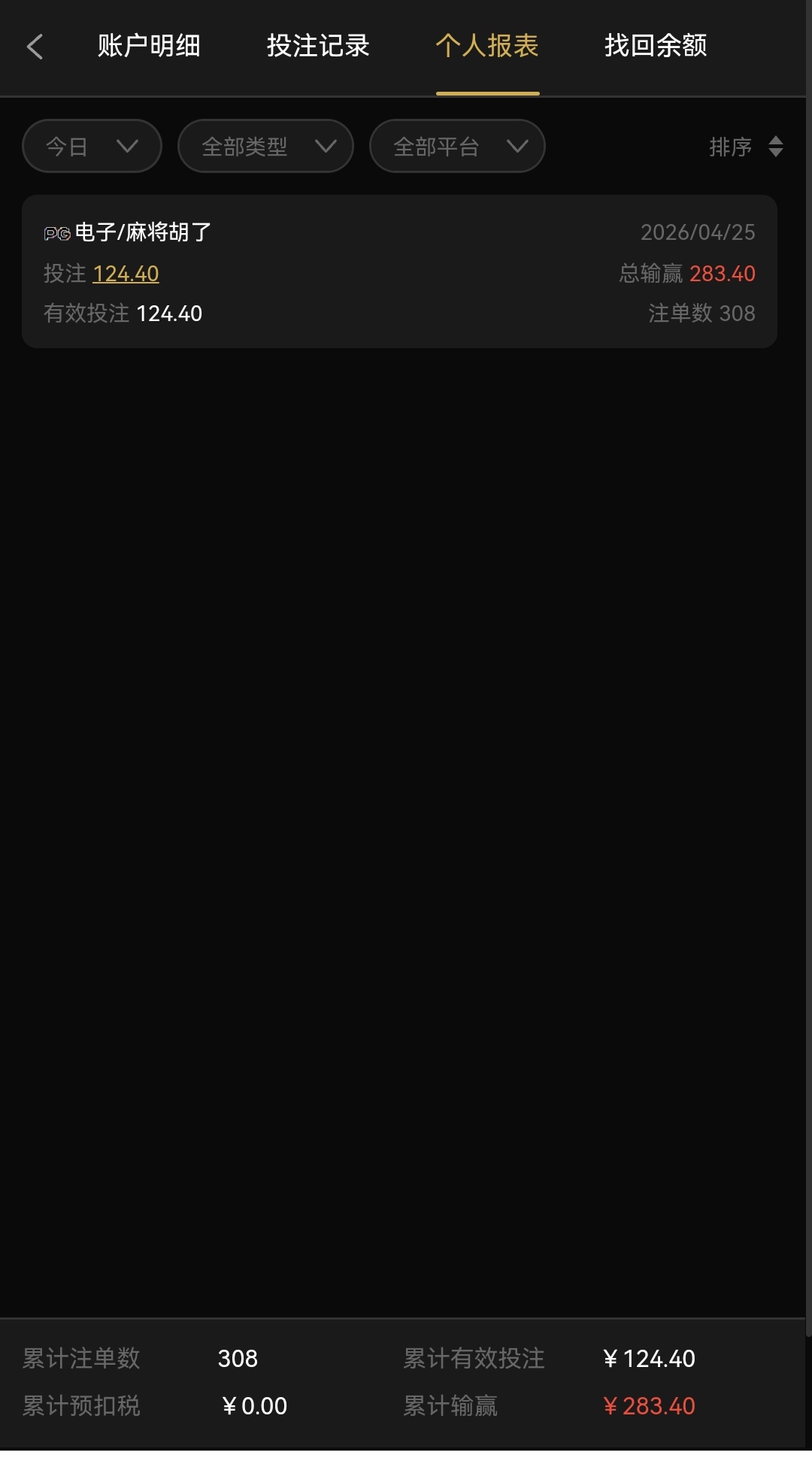Screen dimensions: 812x1458
Task: Tap the 排序 sort control
Action: (x=746, y=147)
